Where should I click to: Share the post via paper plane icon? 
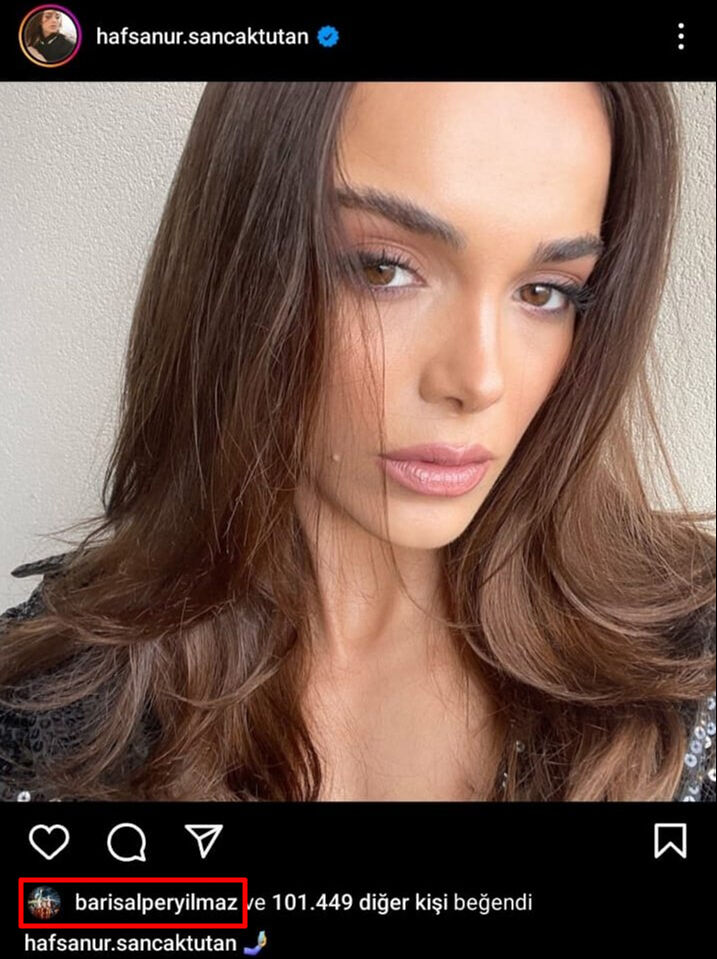click(x=204, y=841)
